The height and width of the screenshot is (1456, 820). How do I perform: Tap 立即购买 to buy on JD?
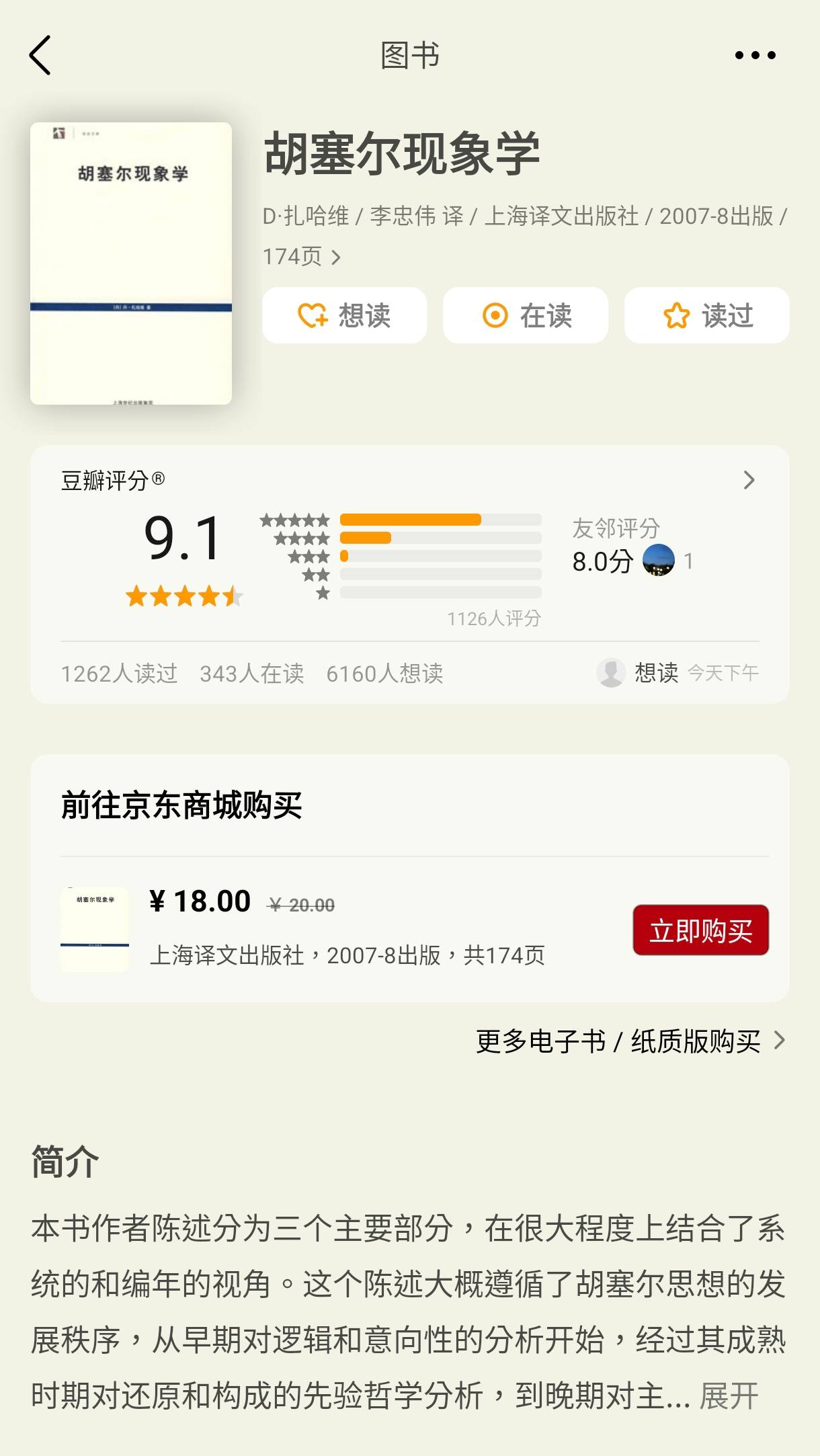[x=700, y=930]
